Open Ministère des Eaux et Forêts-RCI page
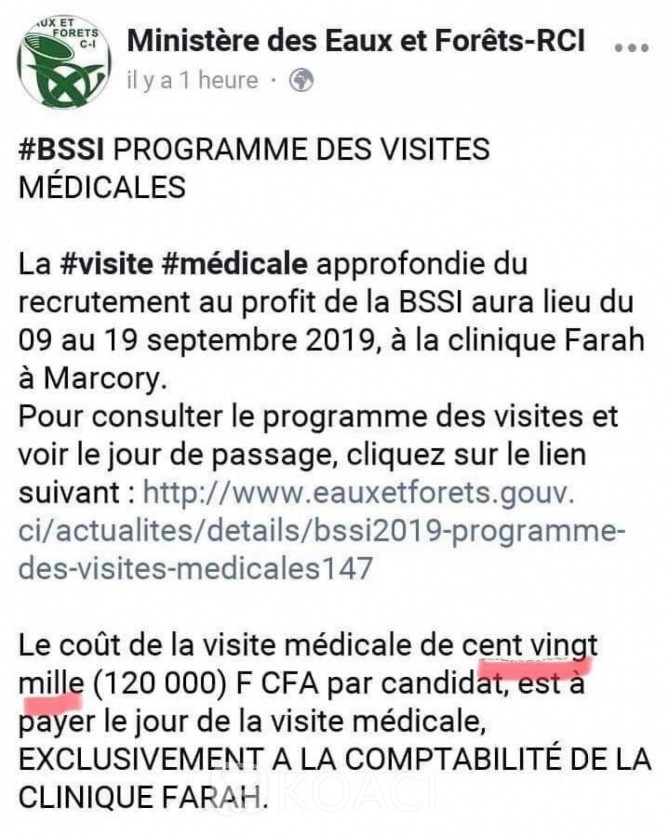Screen dimensions: 668x834 tap(355, 42)
